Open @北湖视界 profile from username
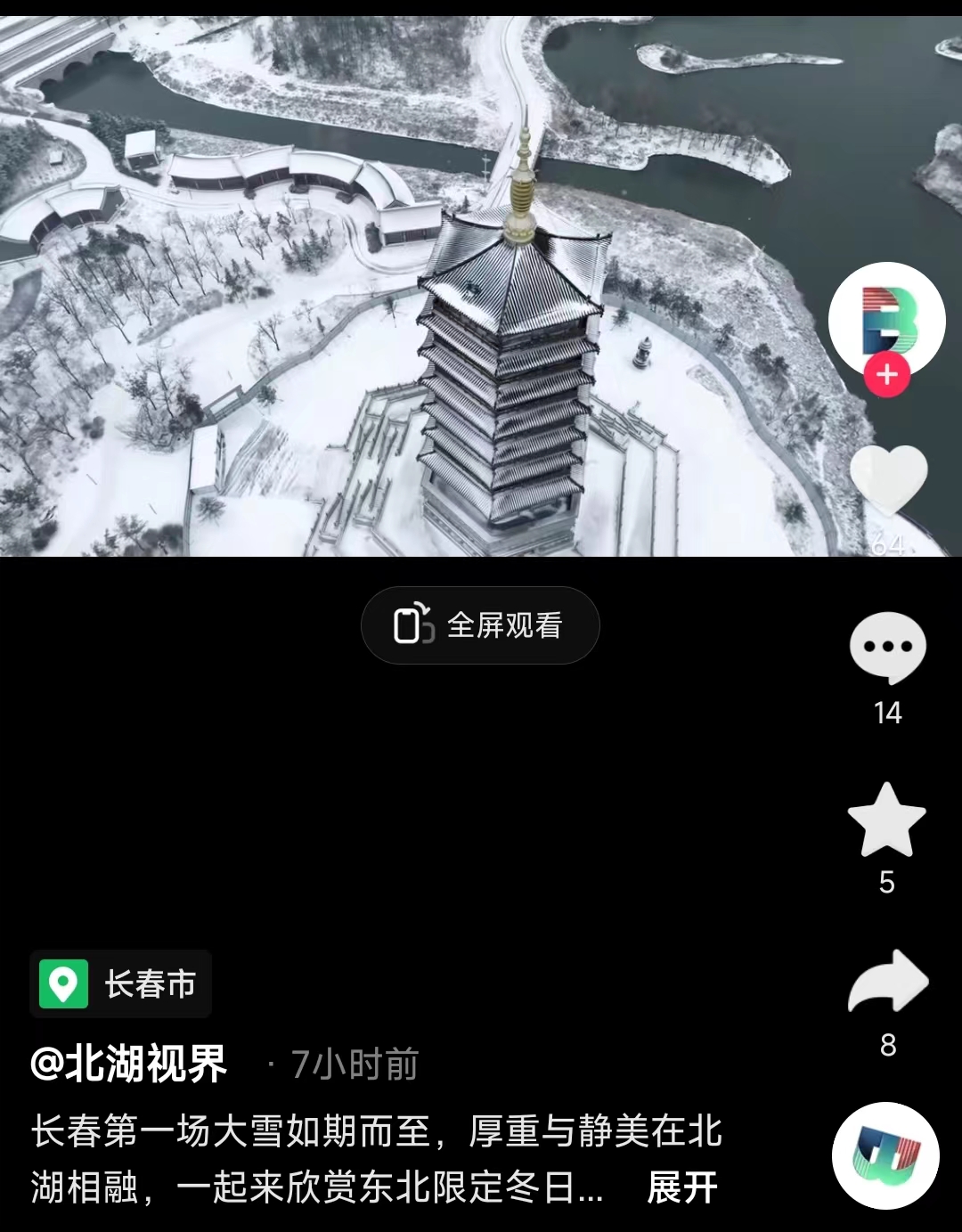The width and height of the screenshot is (962, 1232). point(129,1064)
